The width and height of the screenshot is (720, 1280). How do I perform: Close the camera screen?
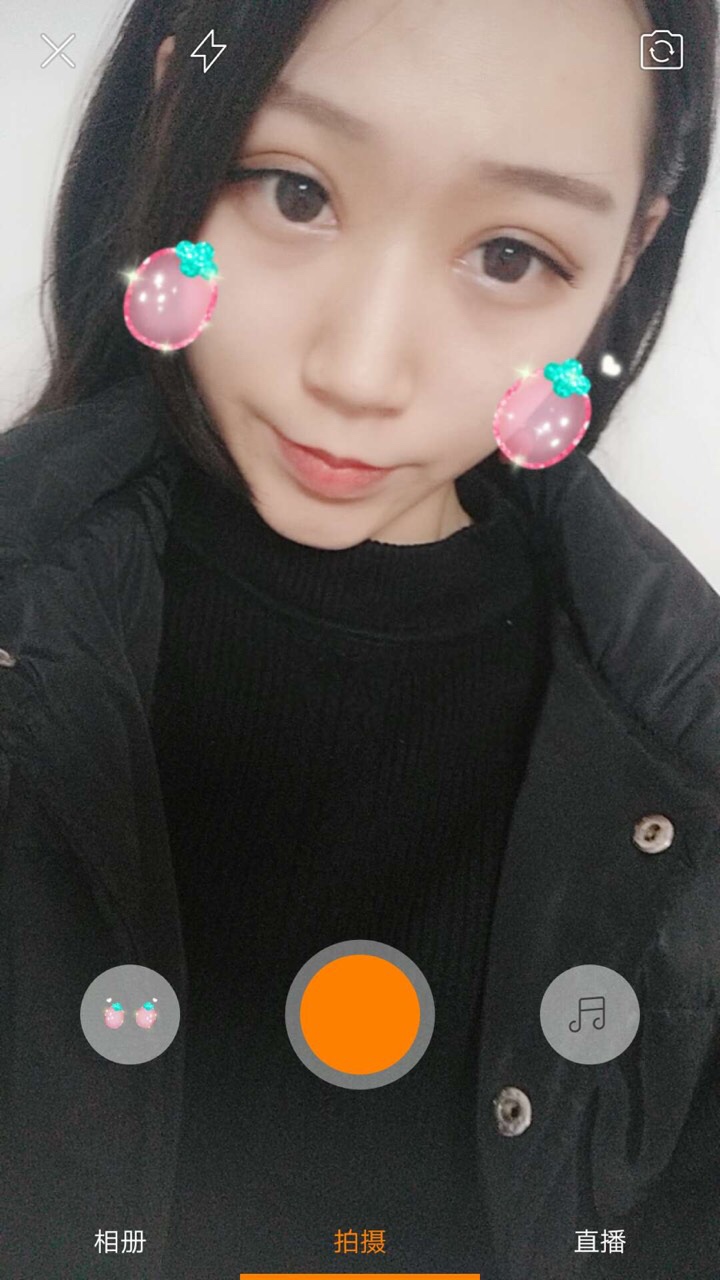[58, 51]
